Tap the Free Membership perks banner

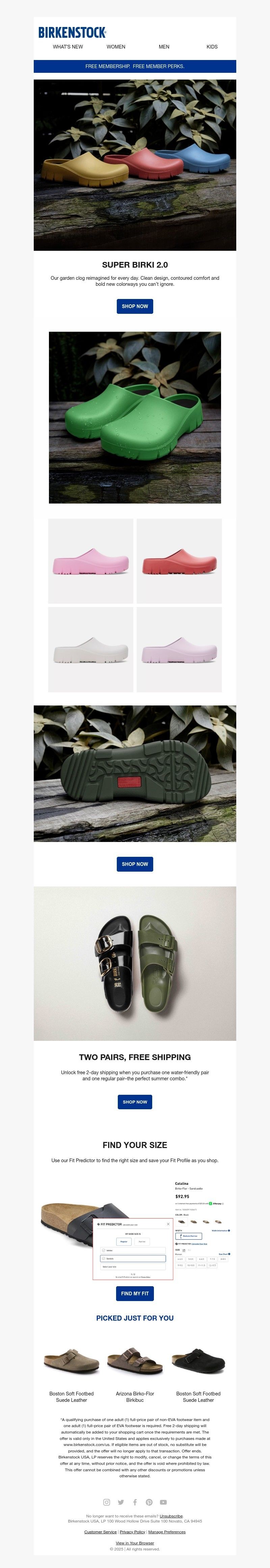point(135,66)
